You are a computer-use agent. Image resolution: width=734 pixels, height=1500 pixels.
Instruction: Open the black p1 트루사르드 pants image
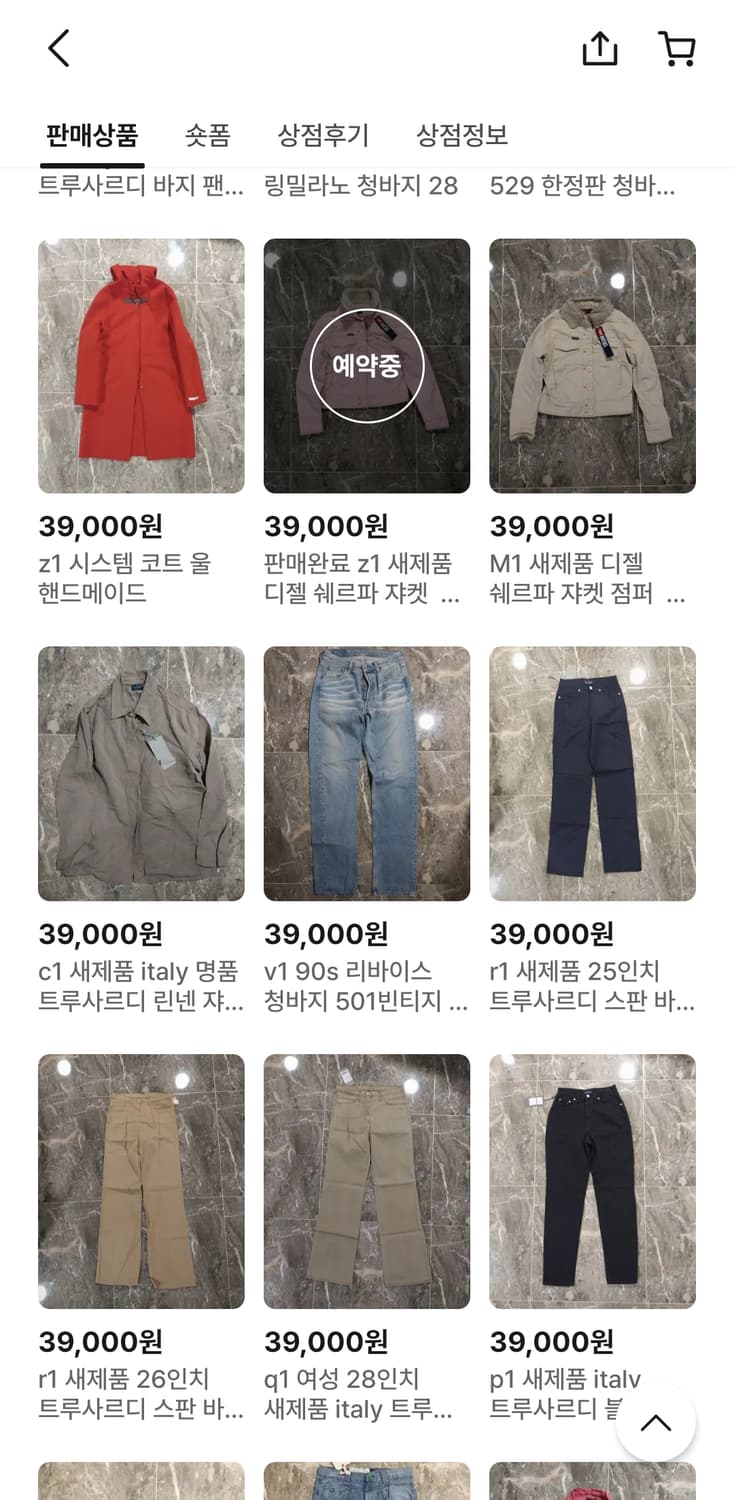tap(591, 1180)
